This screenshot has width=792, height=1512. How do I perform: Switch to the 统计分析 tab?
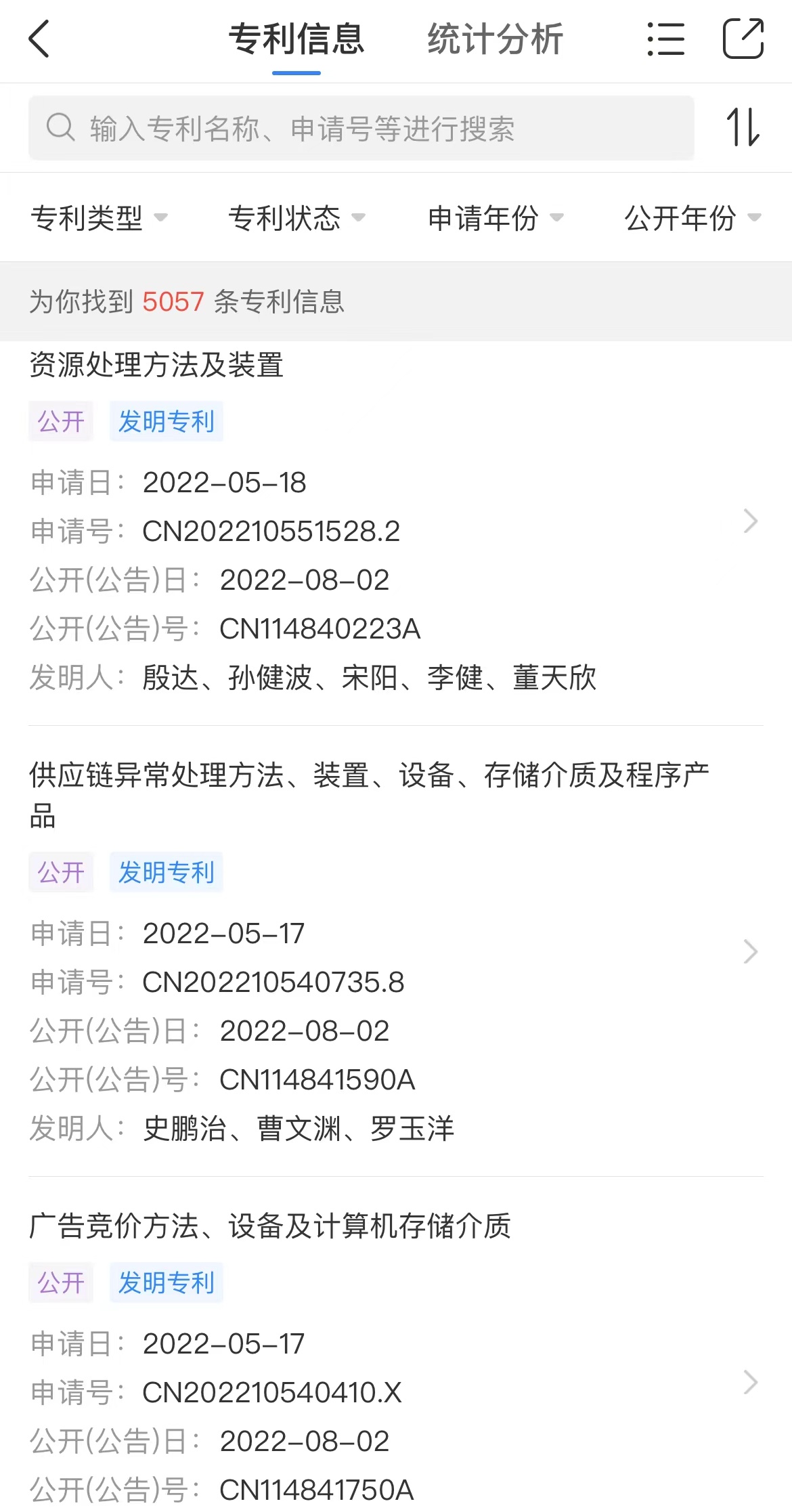[495, 39]
